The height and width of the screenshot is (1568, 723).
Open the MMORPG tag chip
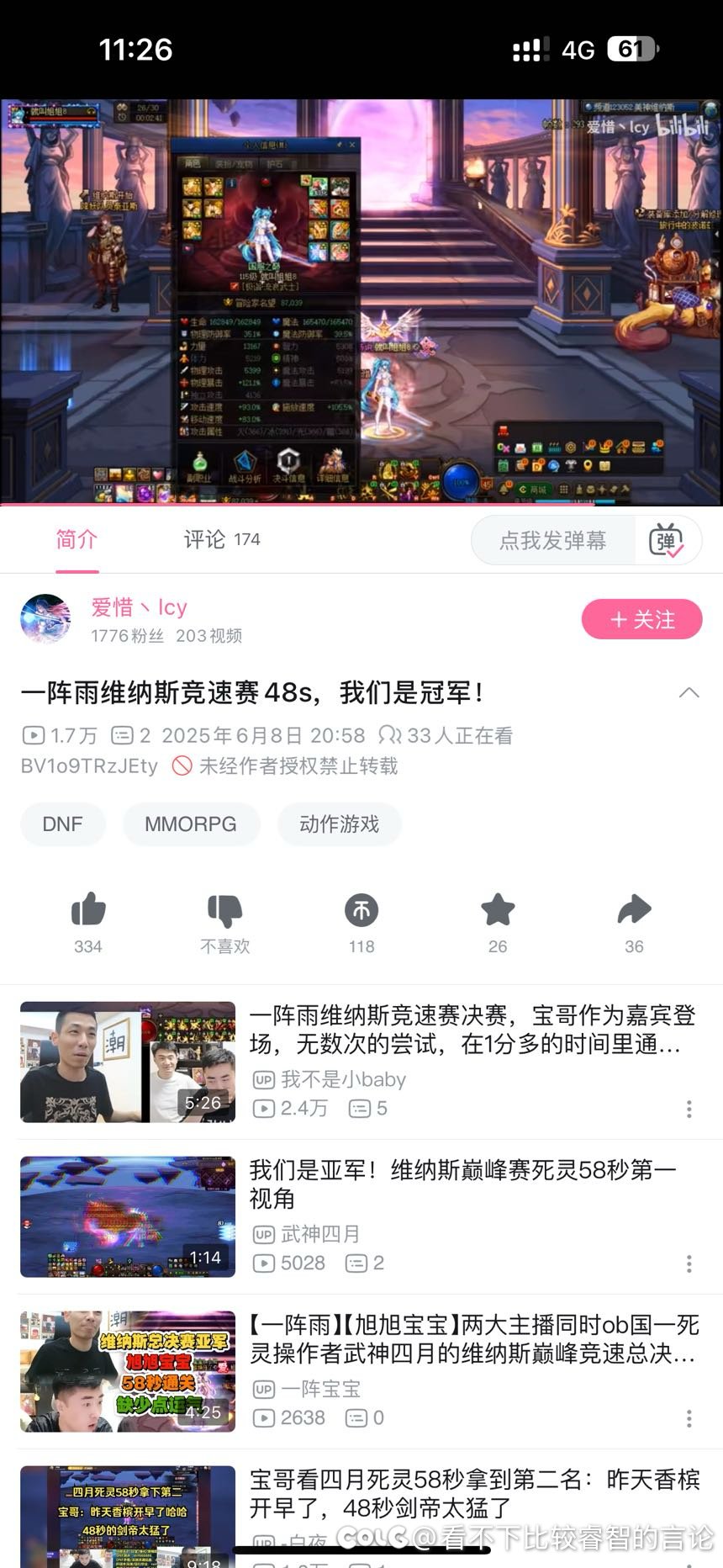pyautogui.click(x=191, y=824)
